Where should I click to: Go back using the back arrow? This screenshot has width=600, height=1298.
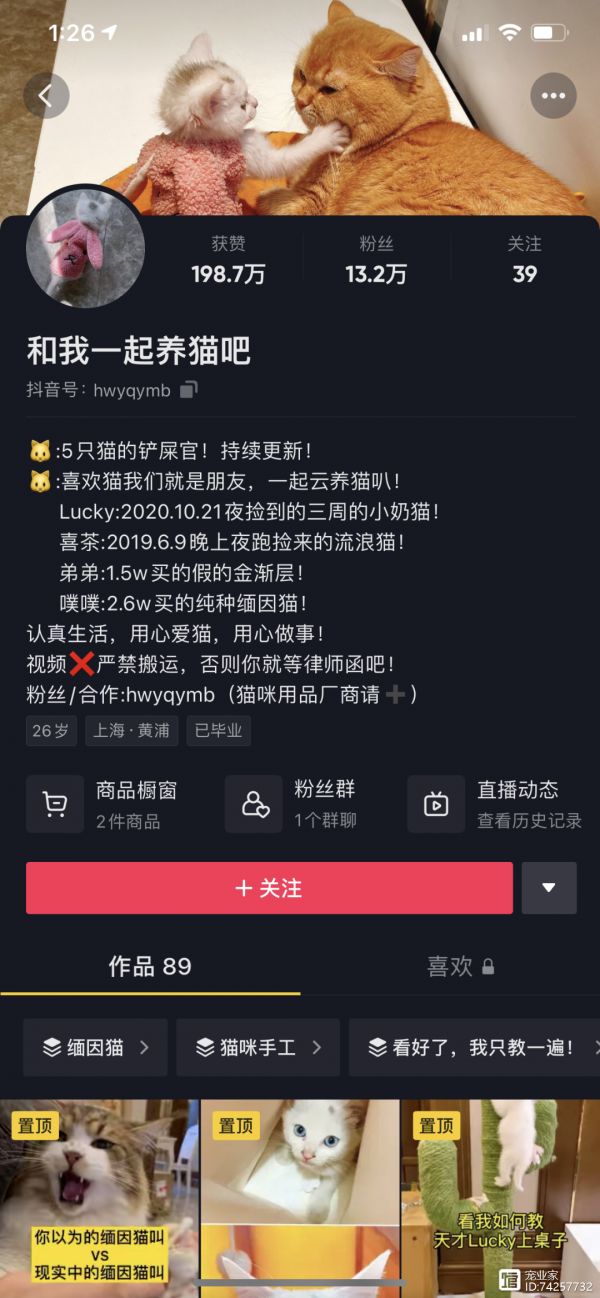click(46, 96)
